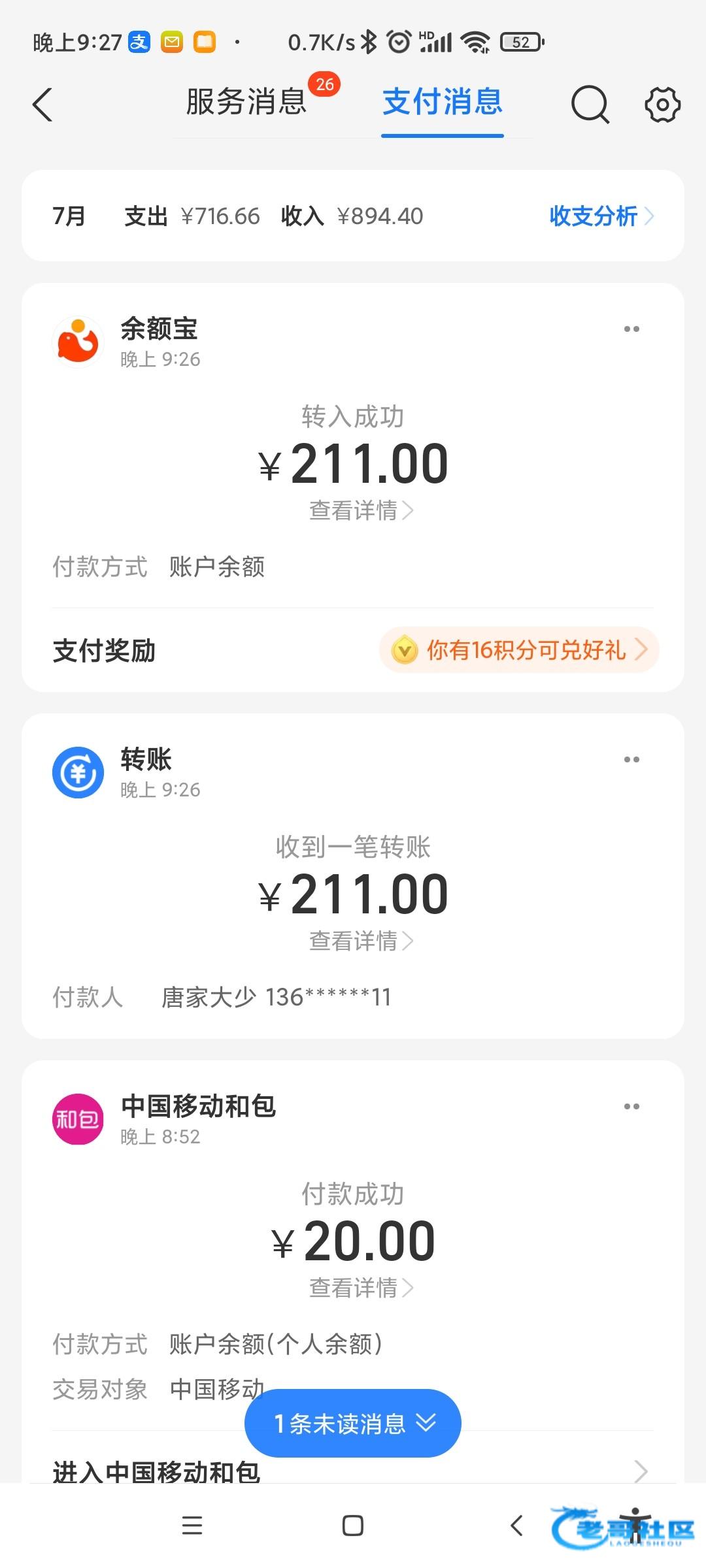Tap the system home button

(353, 1526)
